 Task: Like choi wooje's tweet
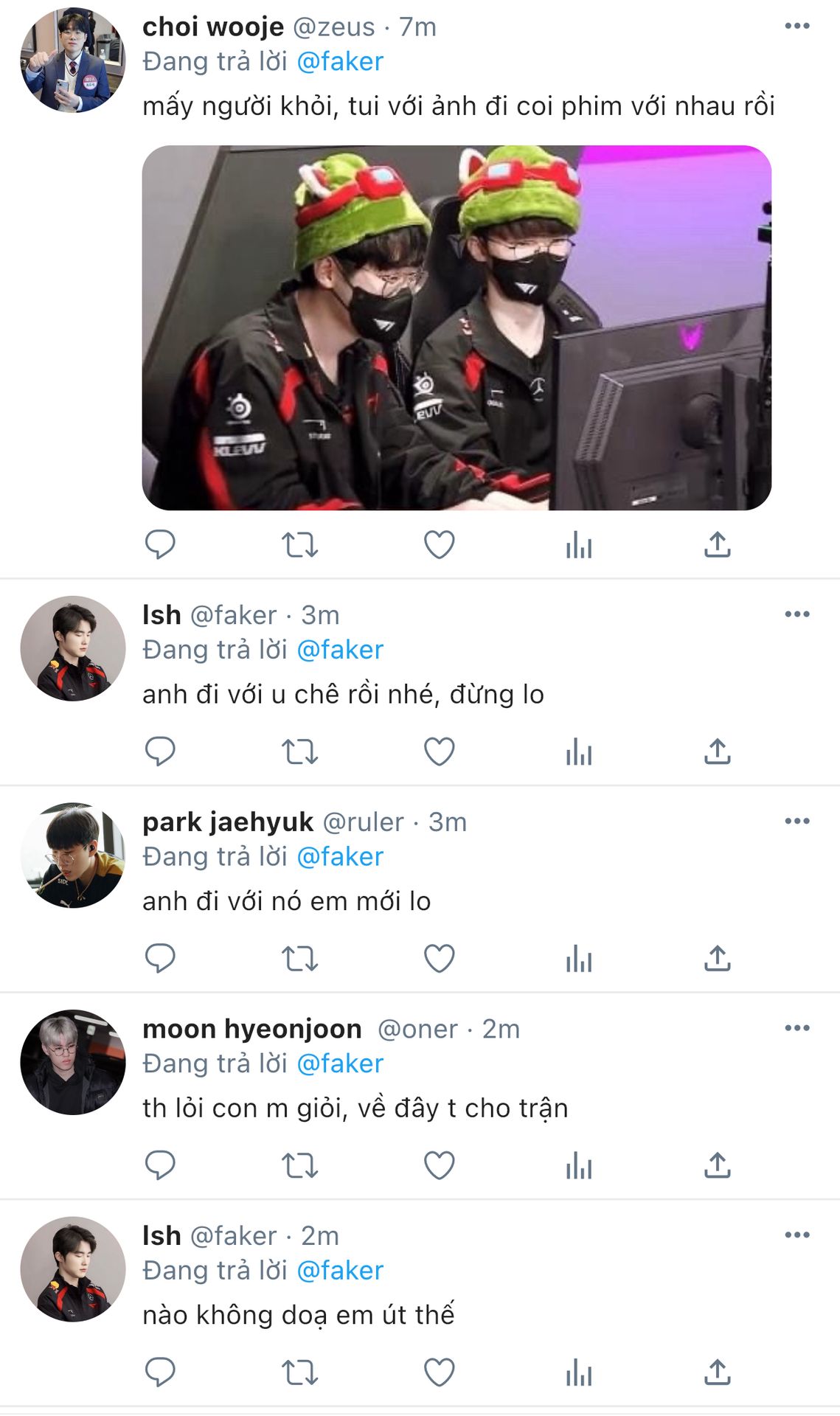tap(439, 545)
